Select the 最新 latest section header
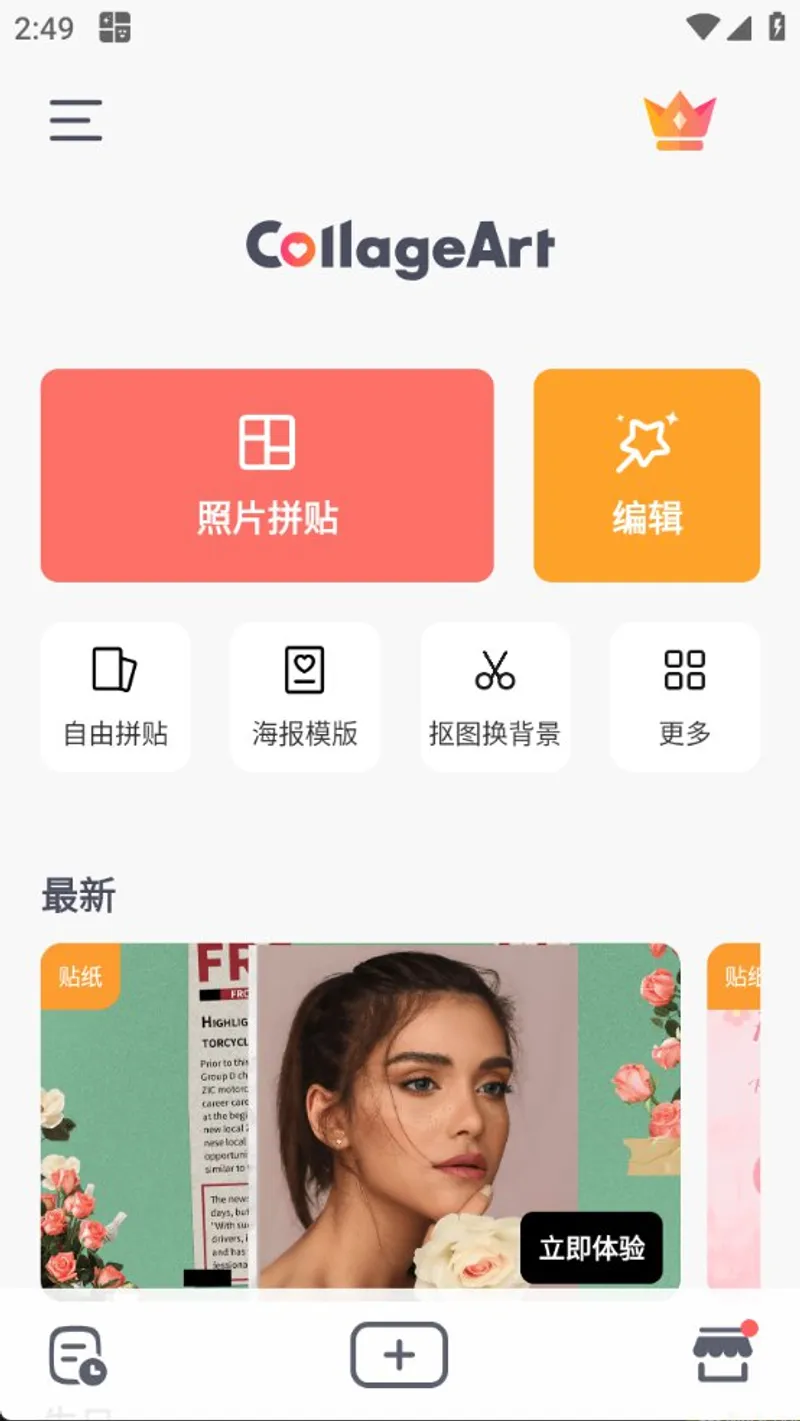The width and height of the screenshot is (800, 1421). [x=78, y=895]
